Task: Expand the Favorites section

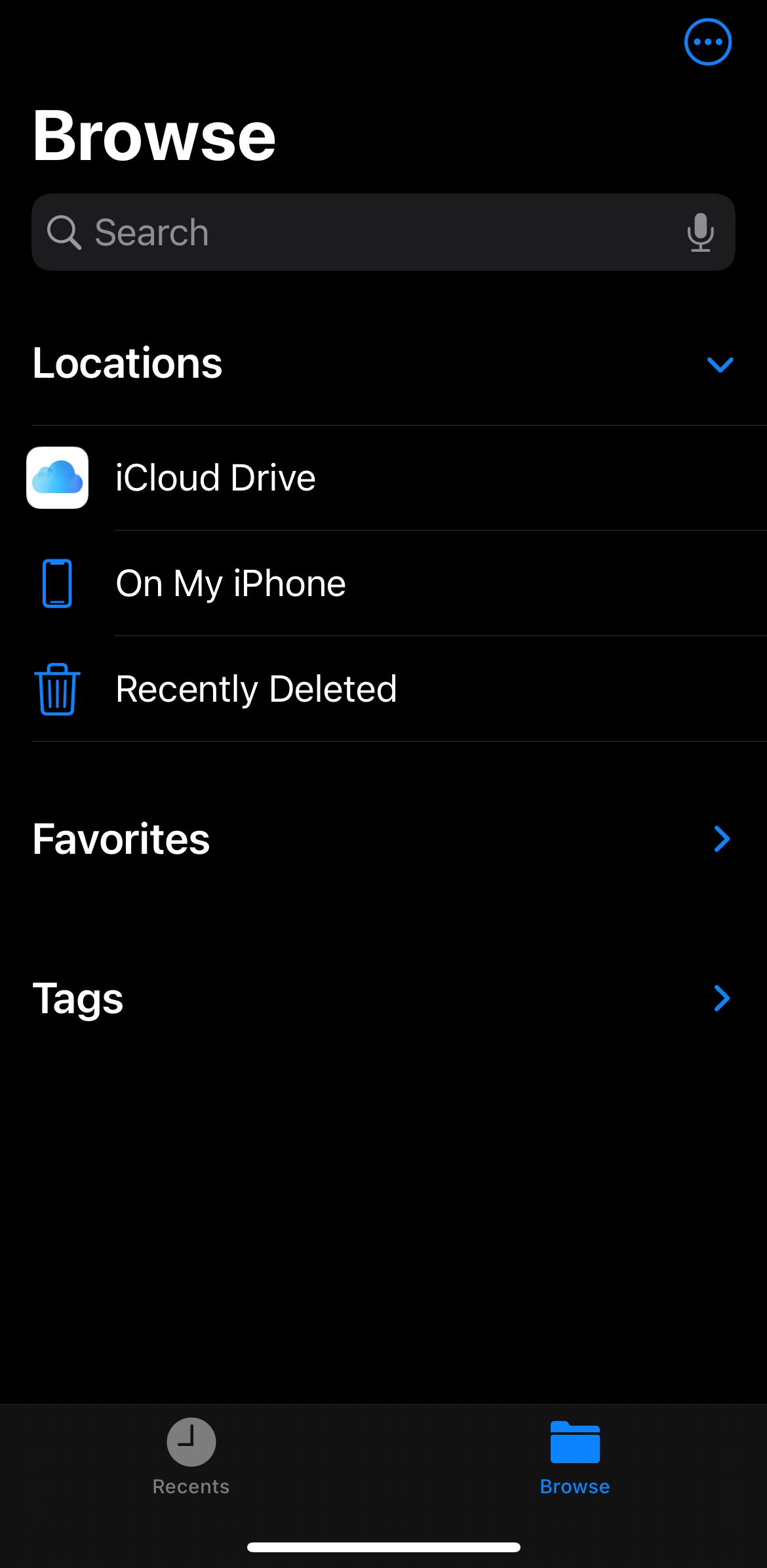Action: pos(721,839)
